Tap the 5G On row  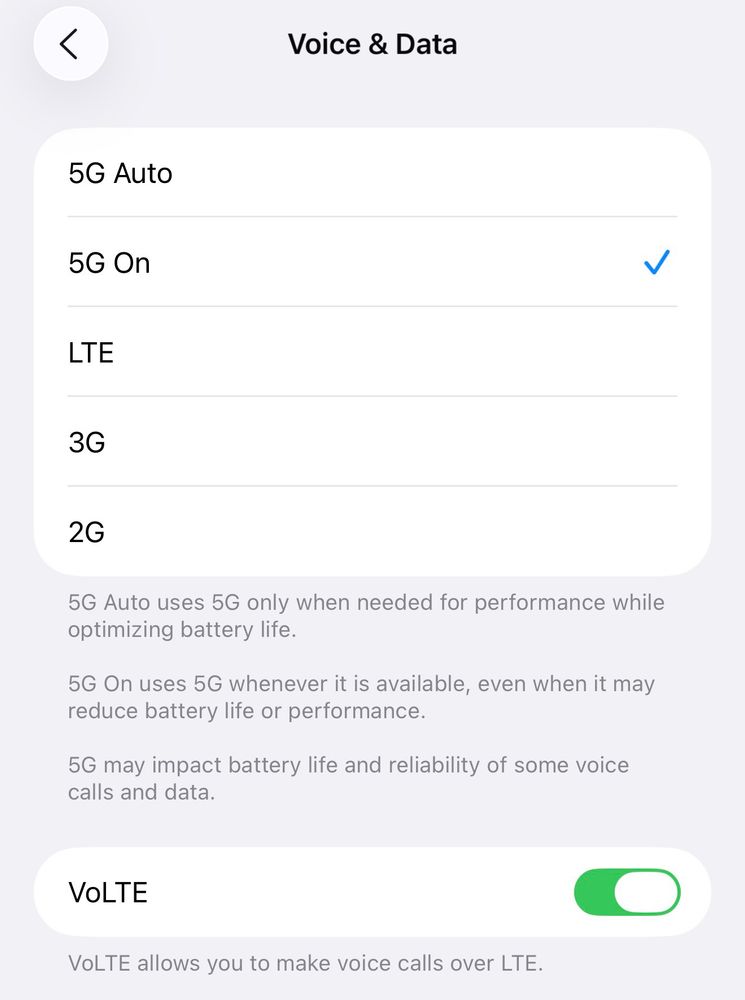click(372, 262)
